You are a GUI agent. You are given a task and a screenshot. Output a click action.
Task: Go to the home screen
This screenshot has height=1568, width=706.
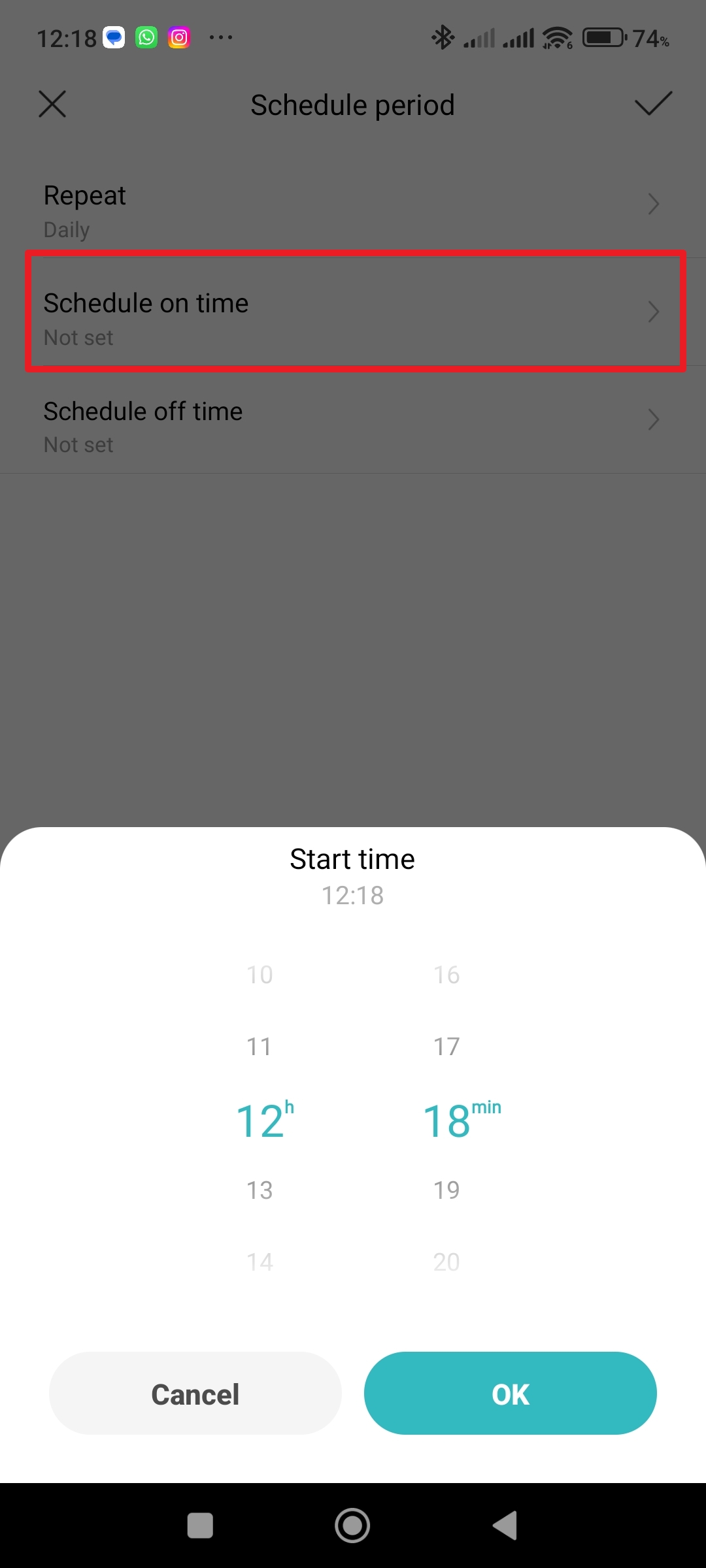(x=352, y=1526)
